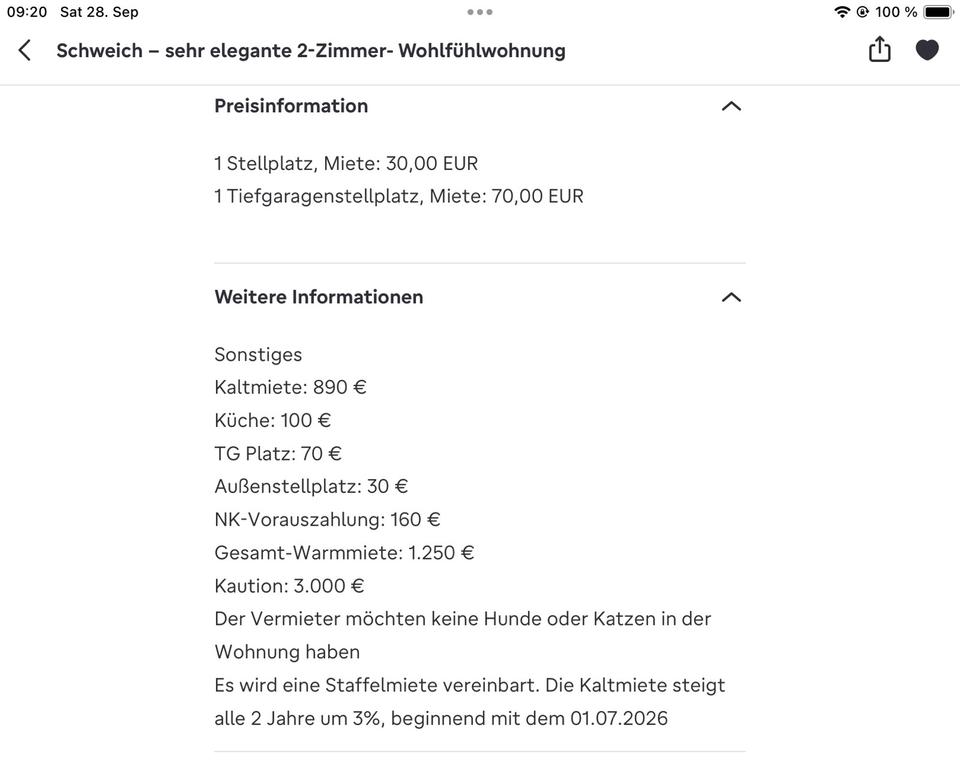Collapse the Weitere Informationen section
The image size is (960, 769).
[731, 297]
